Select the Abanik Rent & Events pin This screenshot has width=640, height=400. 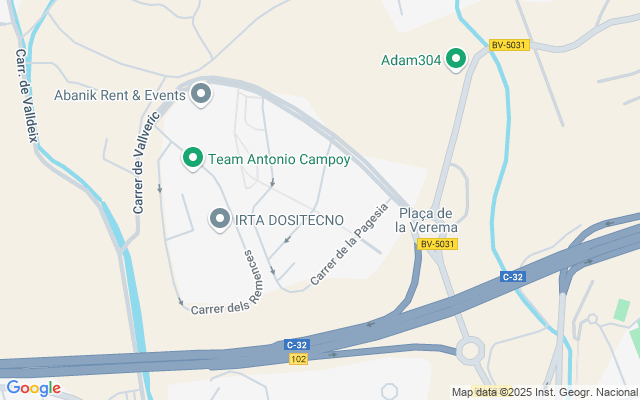(x=200, y=94)
